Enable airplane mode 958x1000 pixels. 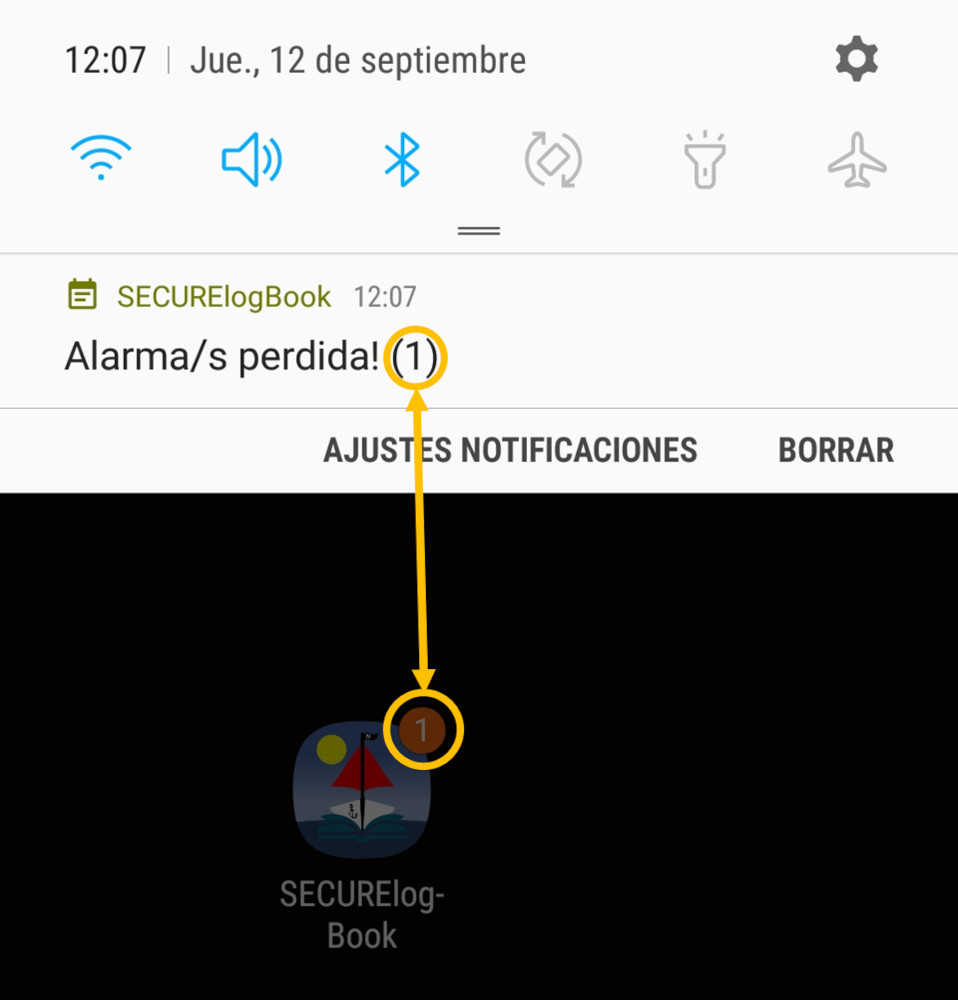pos(857,160)
